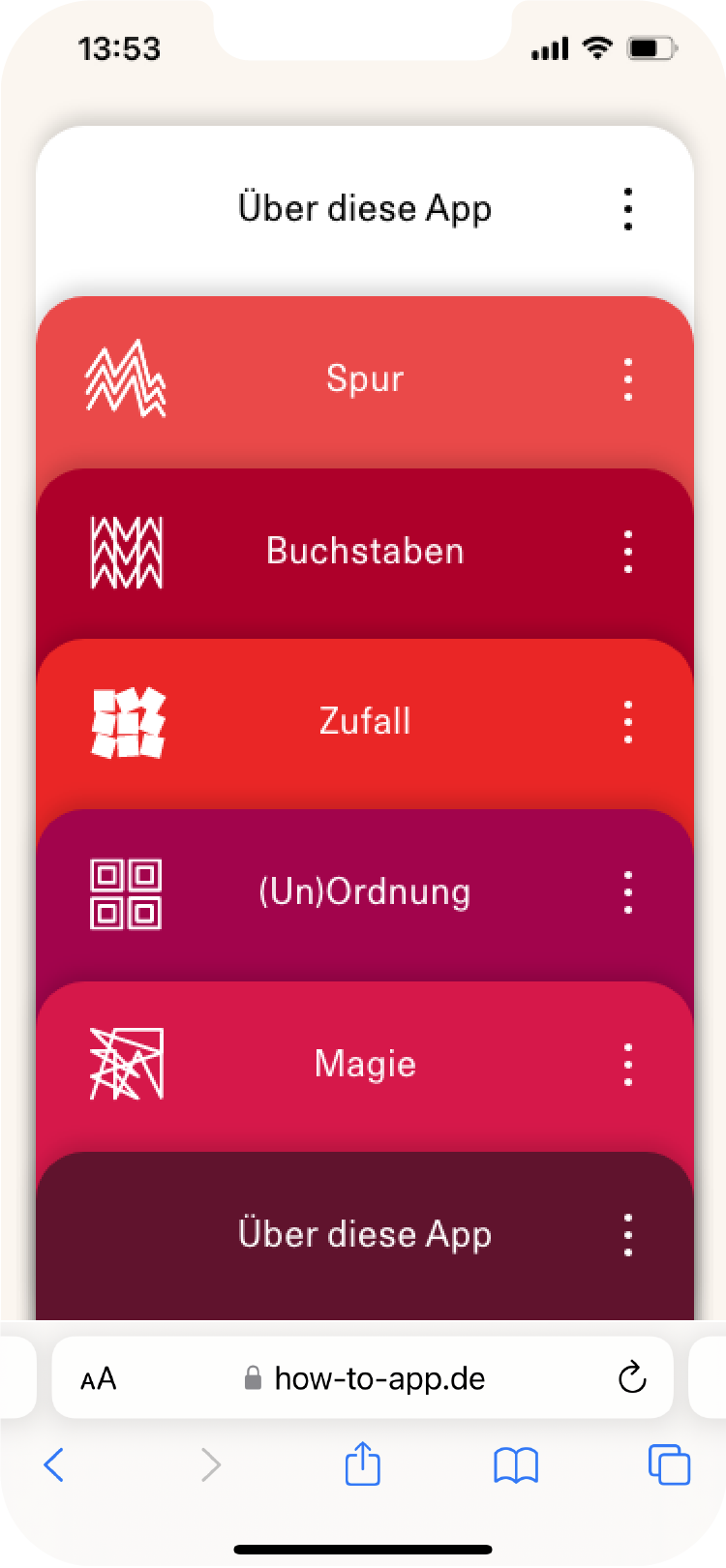Open the Magie card
This screenshot has width=726, height=1568.
(364, 1064)
